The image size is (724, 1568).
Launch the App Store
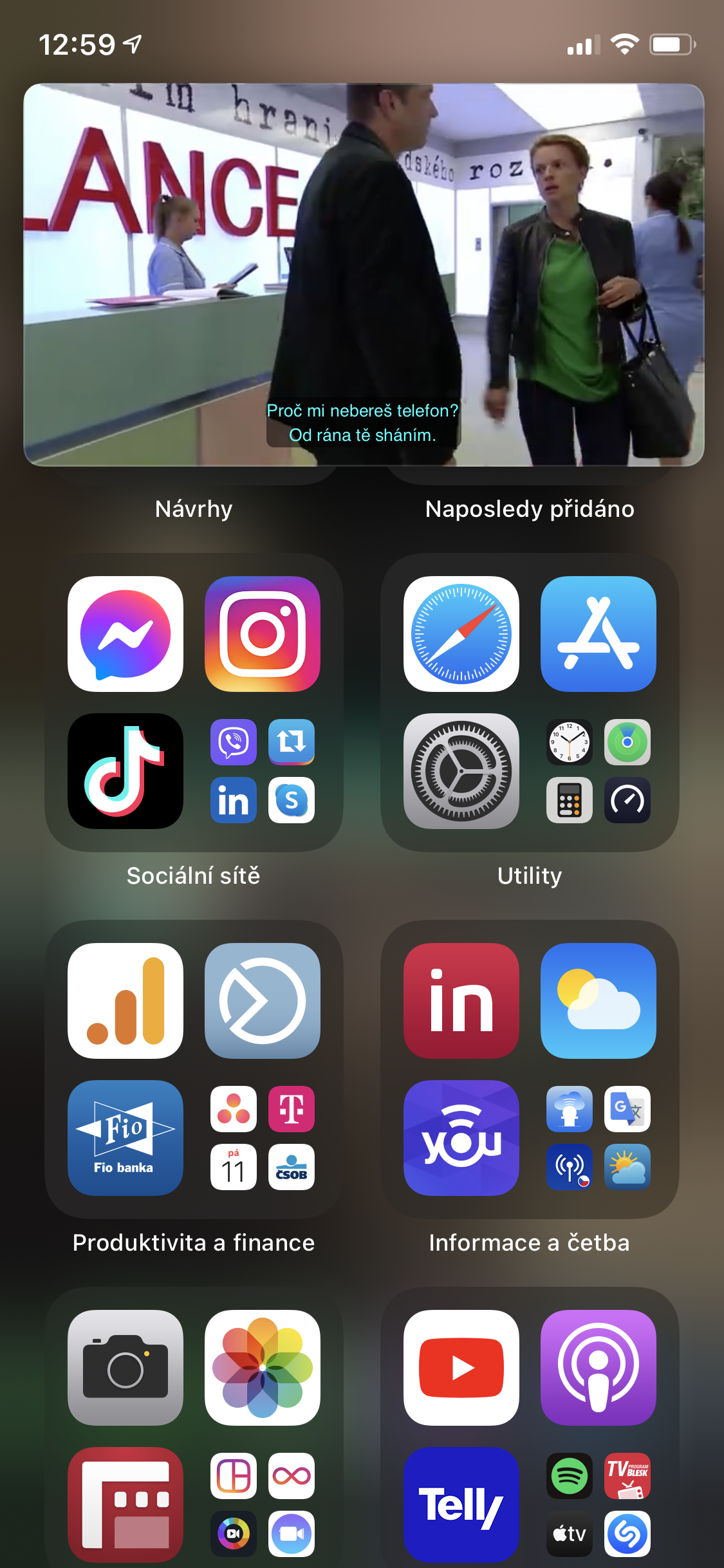click(599, 634)
